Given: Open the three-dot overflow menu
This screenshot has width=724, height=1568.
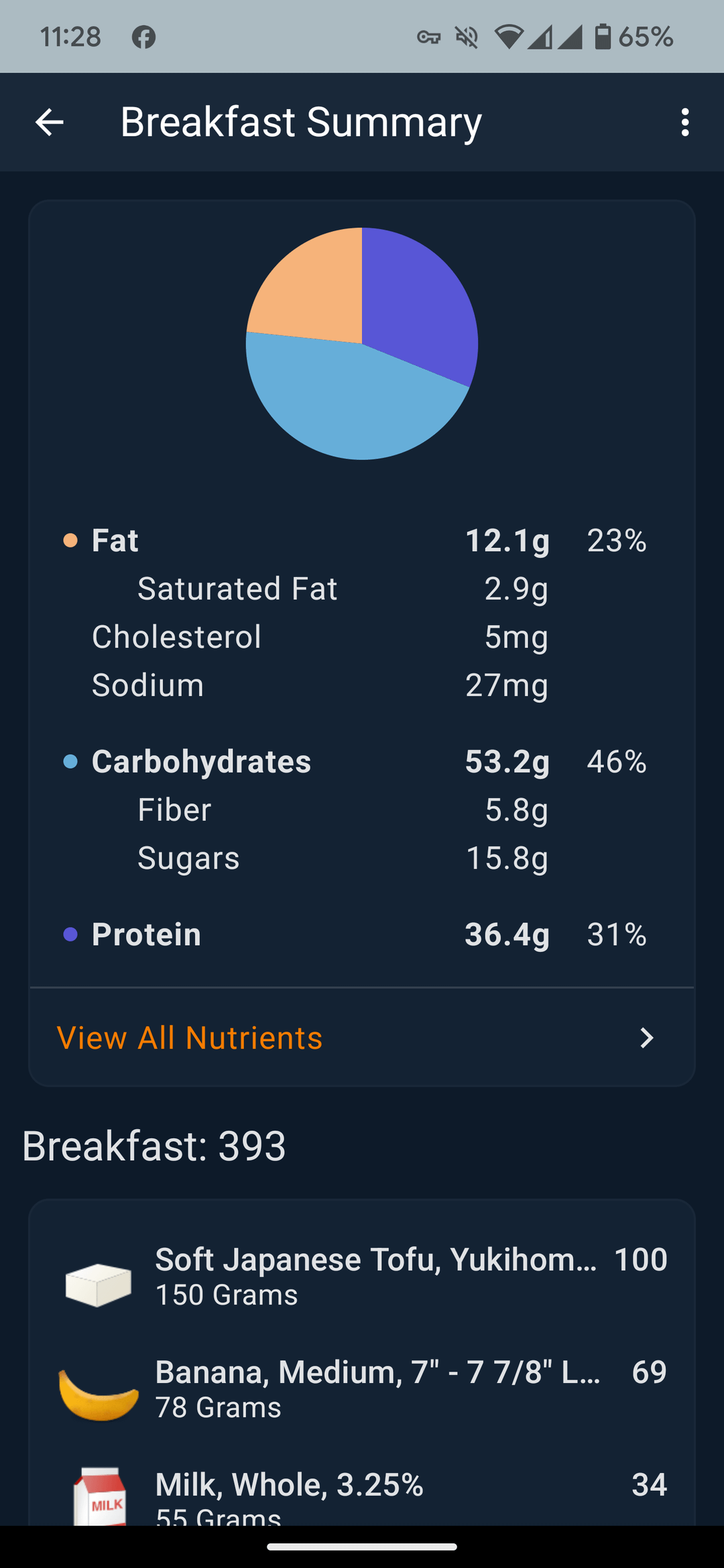Looking at the screenshot, I should pos(684,123).
